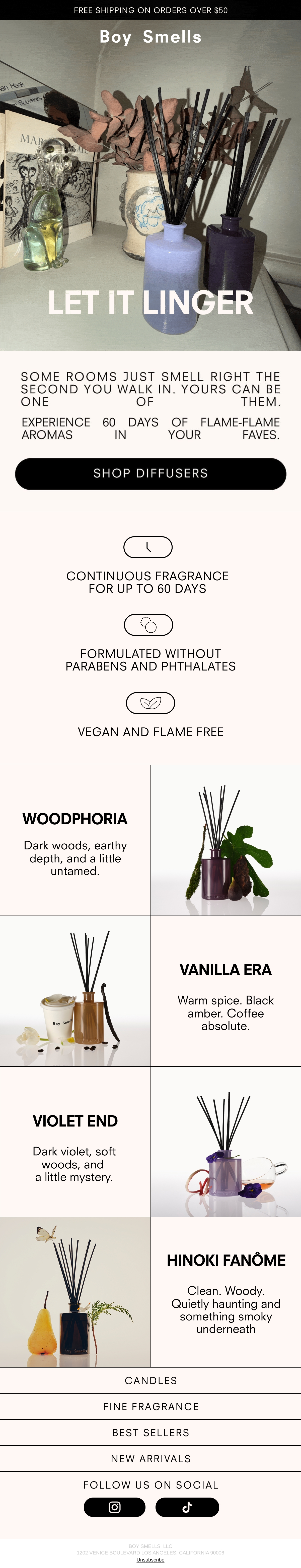Viewport: 301px width, 1568px height.
Task: Open the Vanilla Era diffuser product image
Action: coord(75,991)
